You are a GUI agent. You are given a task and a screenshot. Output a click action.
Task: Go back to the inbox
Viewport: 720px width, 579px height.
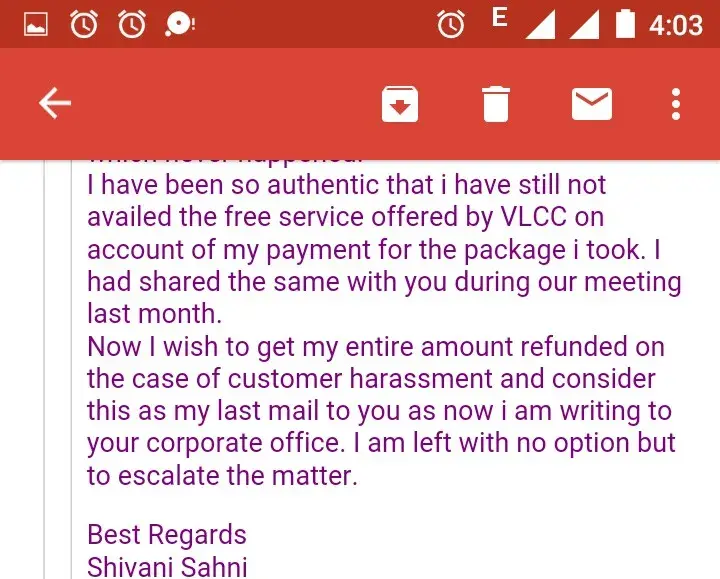tap(55, 103)
